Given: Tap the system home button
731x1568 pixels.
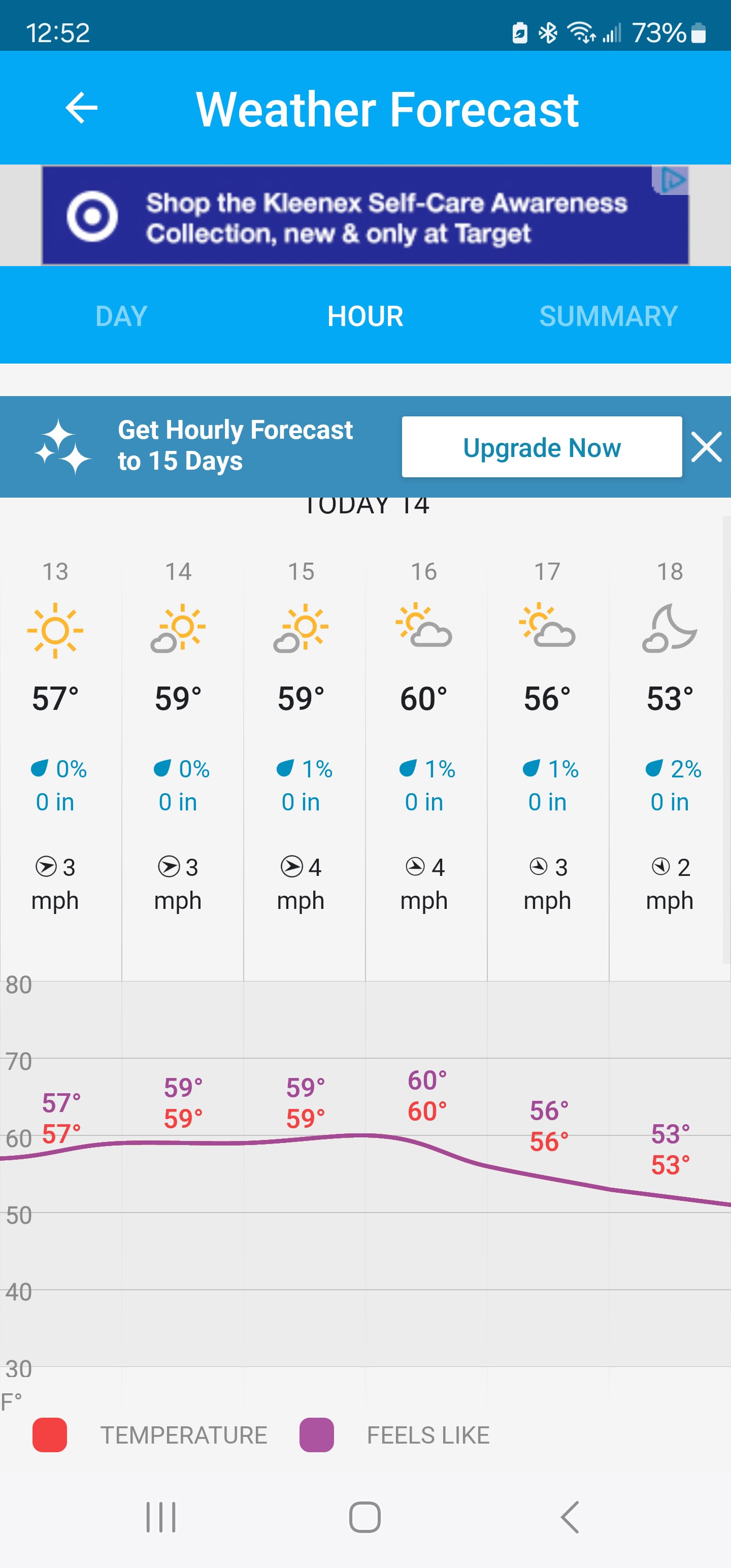Looking at the screenshot, I should pos(365,1517).
